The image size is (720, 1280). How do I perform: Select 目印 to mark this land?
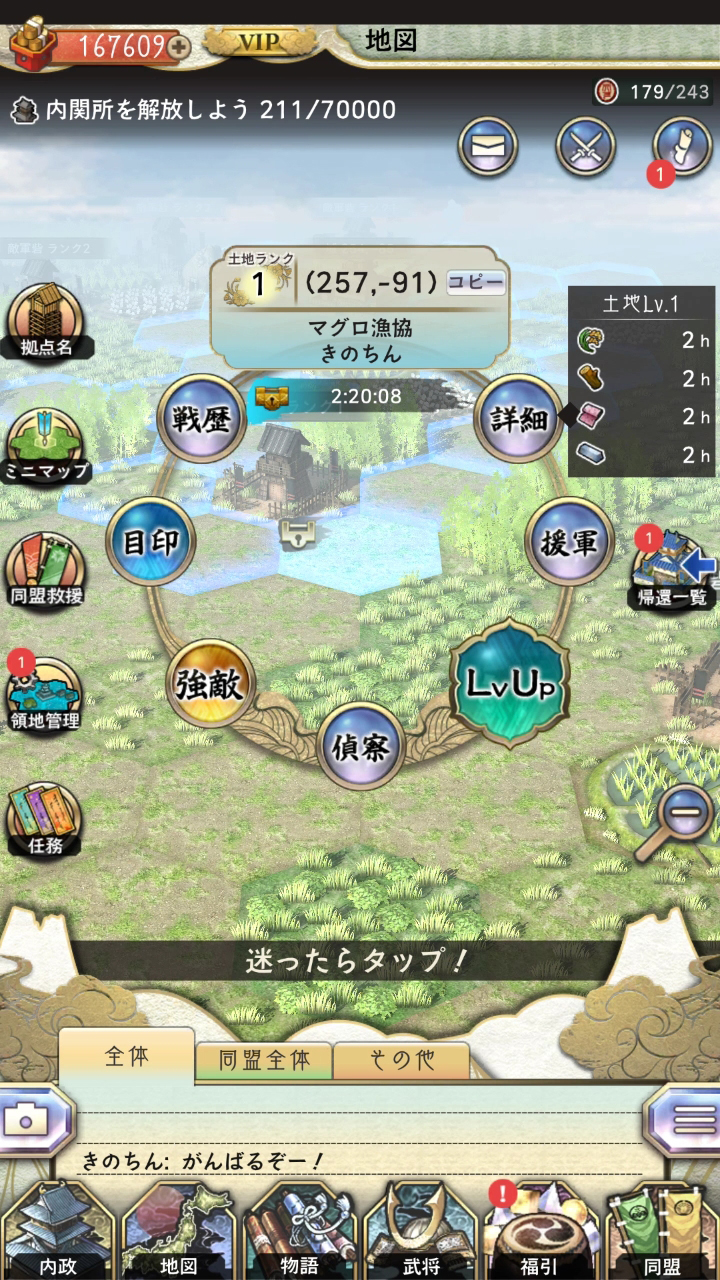click(x=151, y=542)
